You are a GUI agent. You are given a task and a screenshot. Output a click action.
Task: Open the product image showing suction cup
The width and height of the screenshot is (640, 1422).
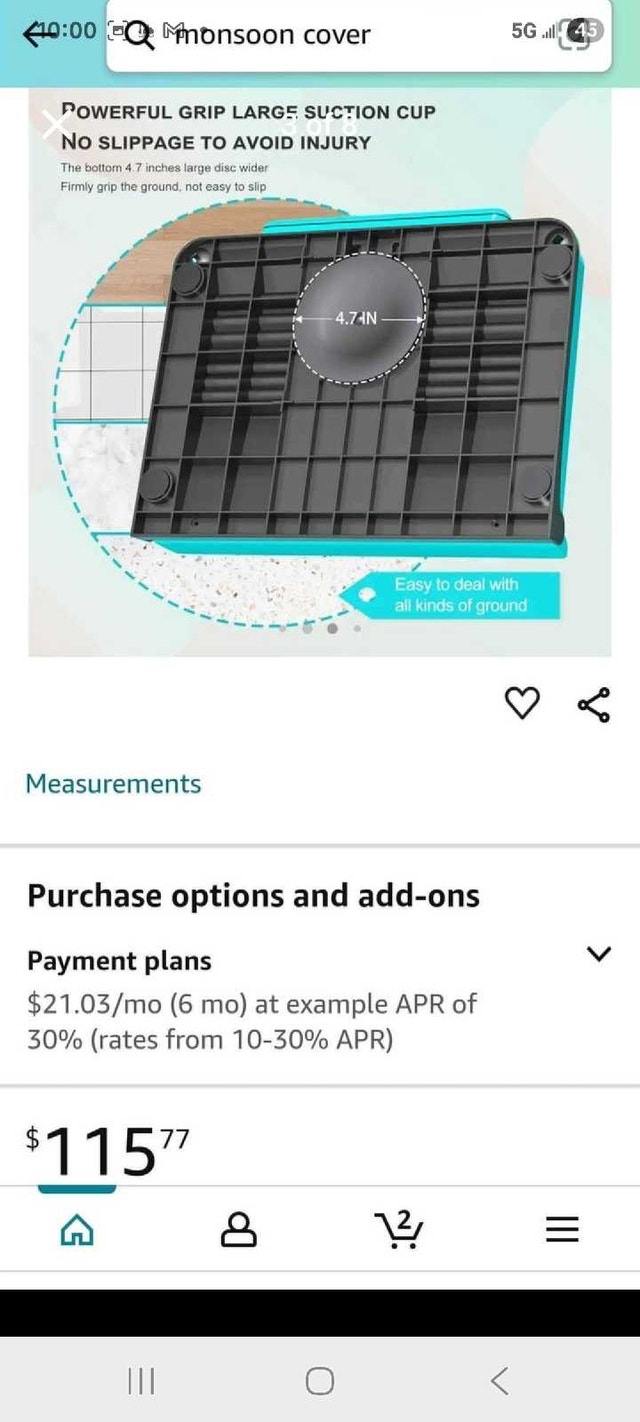[x=320, y=372]
